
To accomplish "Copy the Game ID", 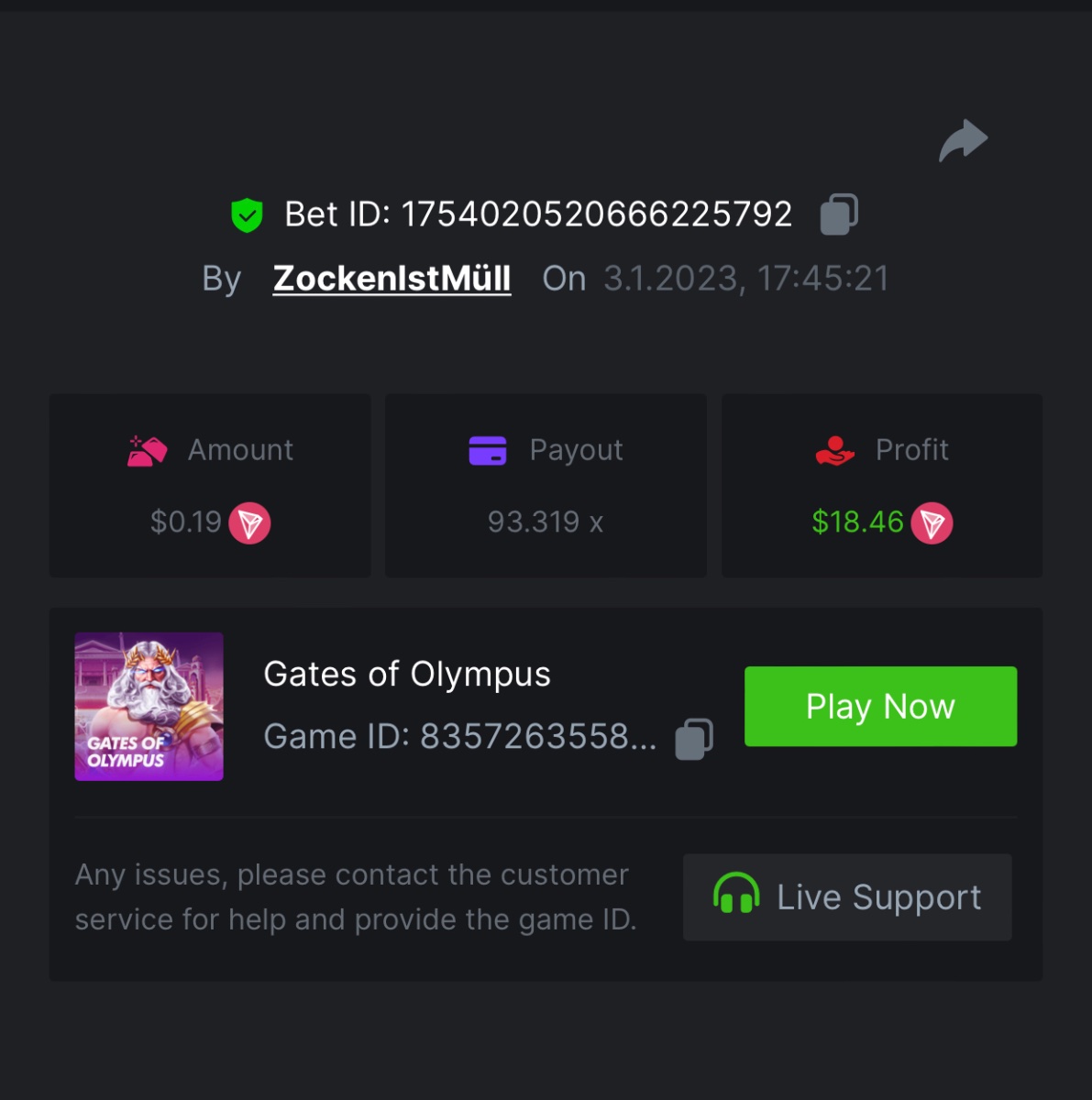I will click(694, 738).
